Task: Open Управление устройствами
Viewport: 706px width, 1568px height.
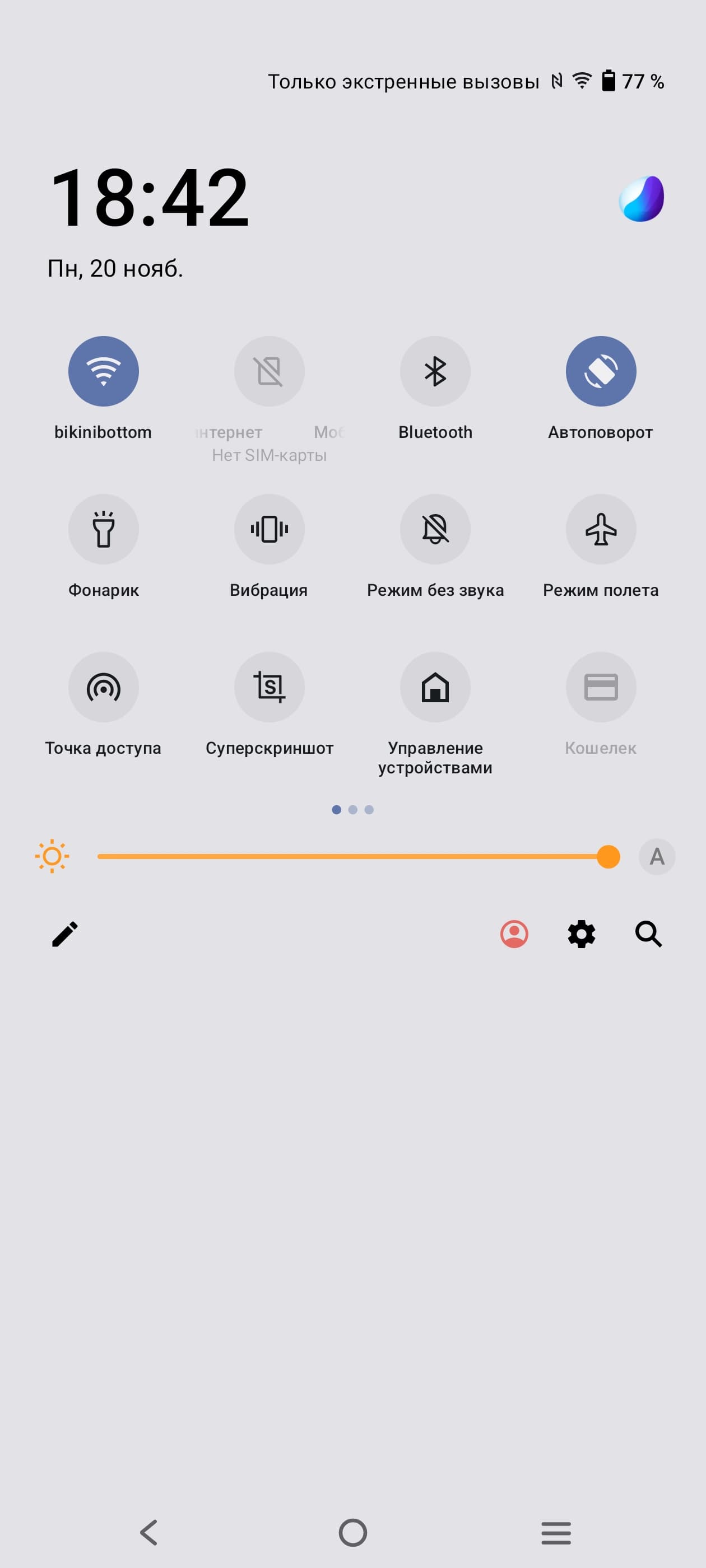Action: 435,687
